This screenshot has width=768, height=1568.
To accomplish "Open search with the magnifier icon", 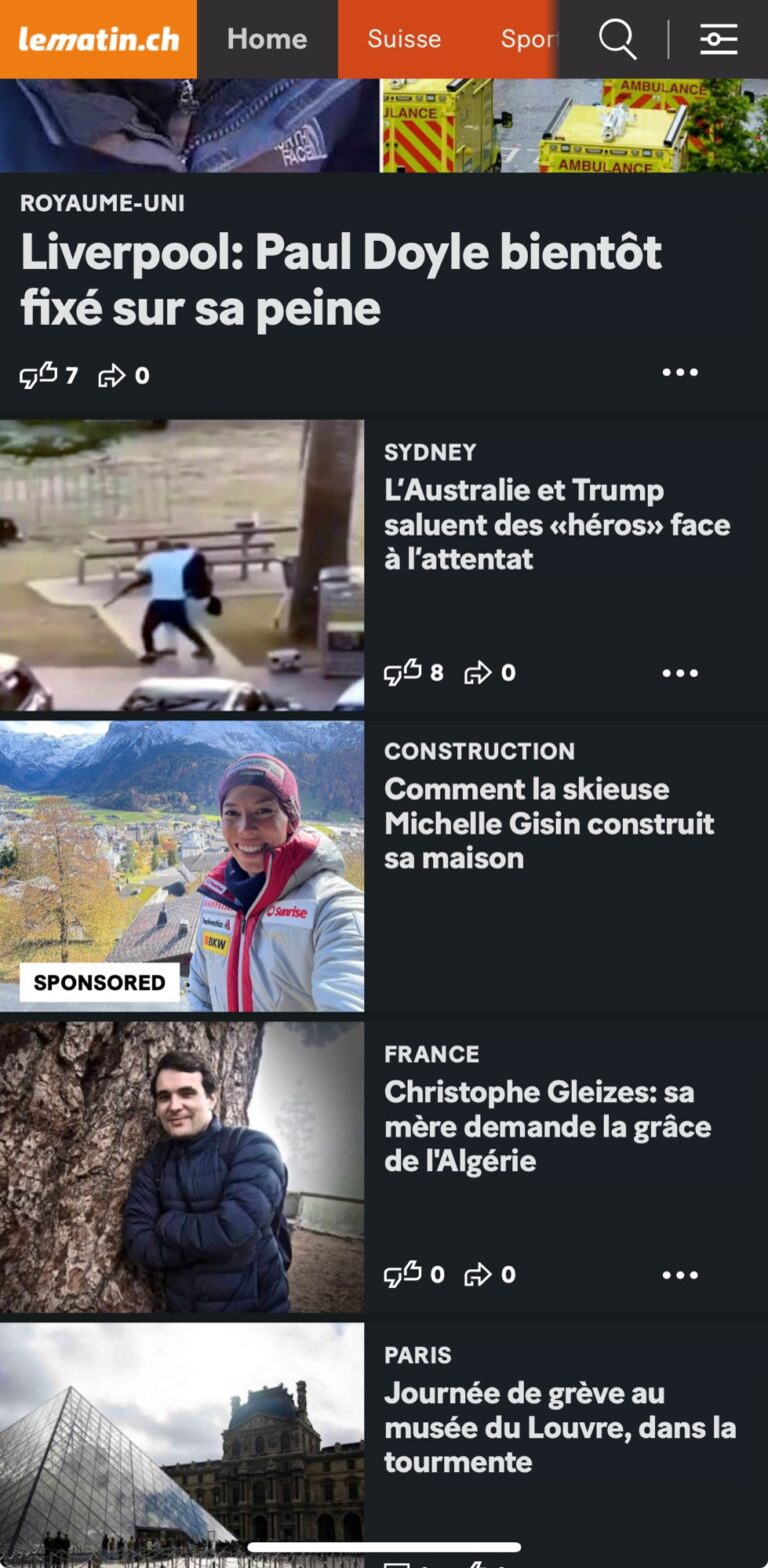I will tap(617, 39).
